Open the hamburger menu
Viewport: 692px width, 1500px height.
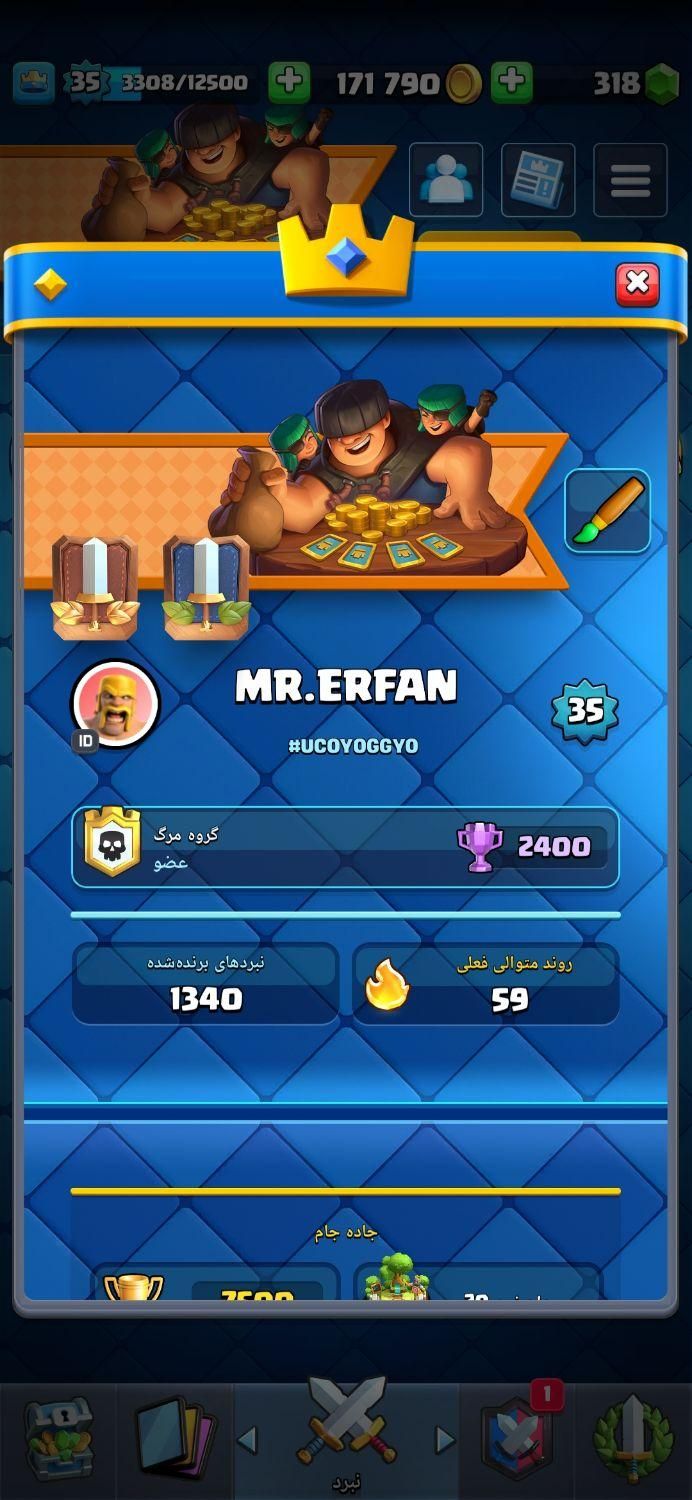(x=630, y=180)
